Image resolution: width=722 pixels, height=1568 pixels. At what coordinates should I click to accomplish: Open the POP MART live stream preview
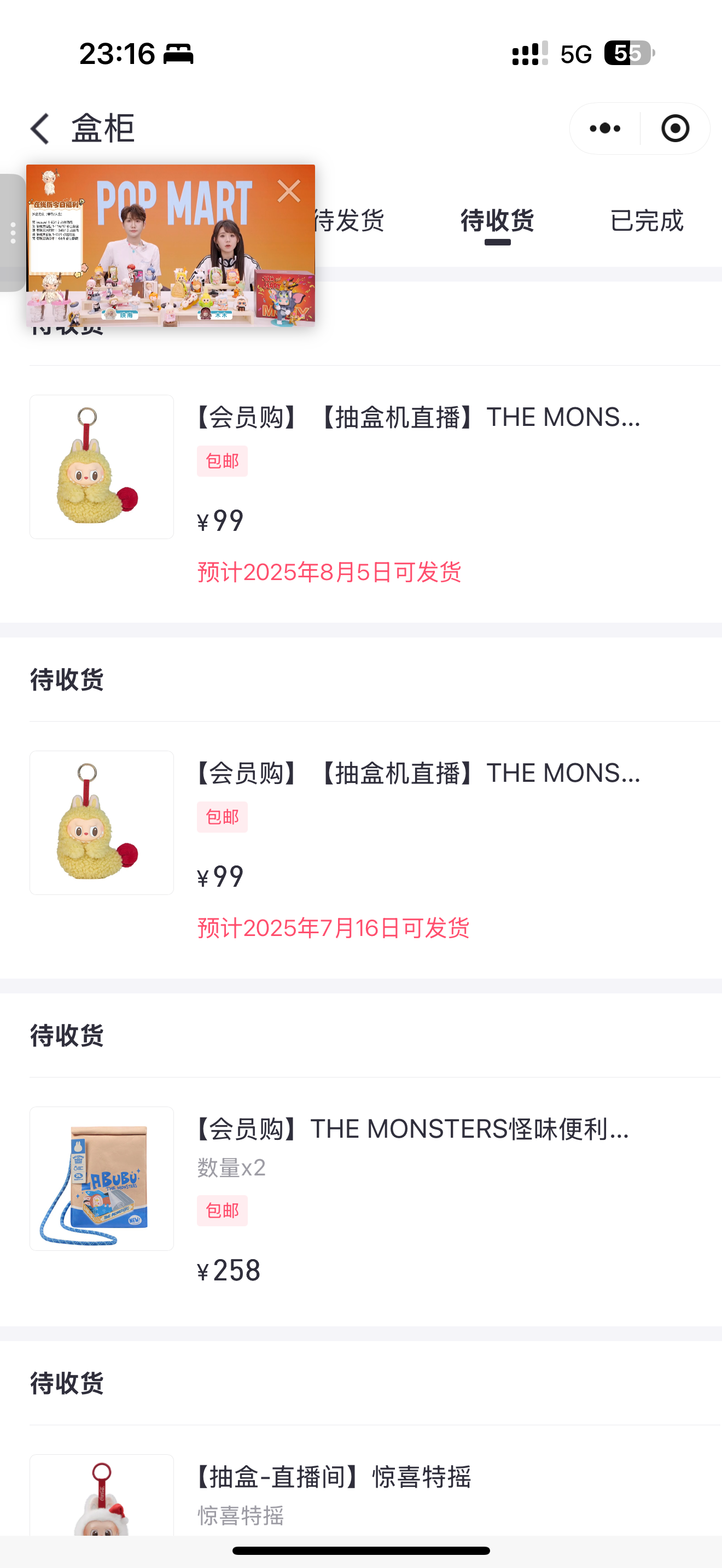click(171, 245)
